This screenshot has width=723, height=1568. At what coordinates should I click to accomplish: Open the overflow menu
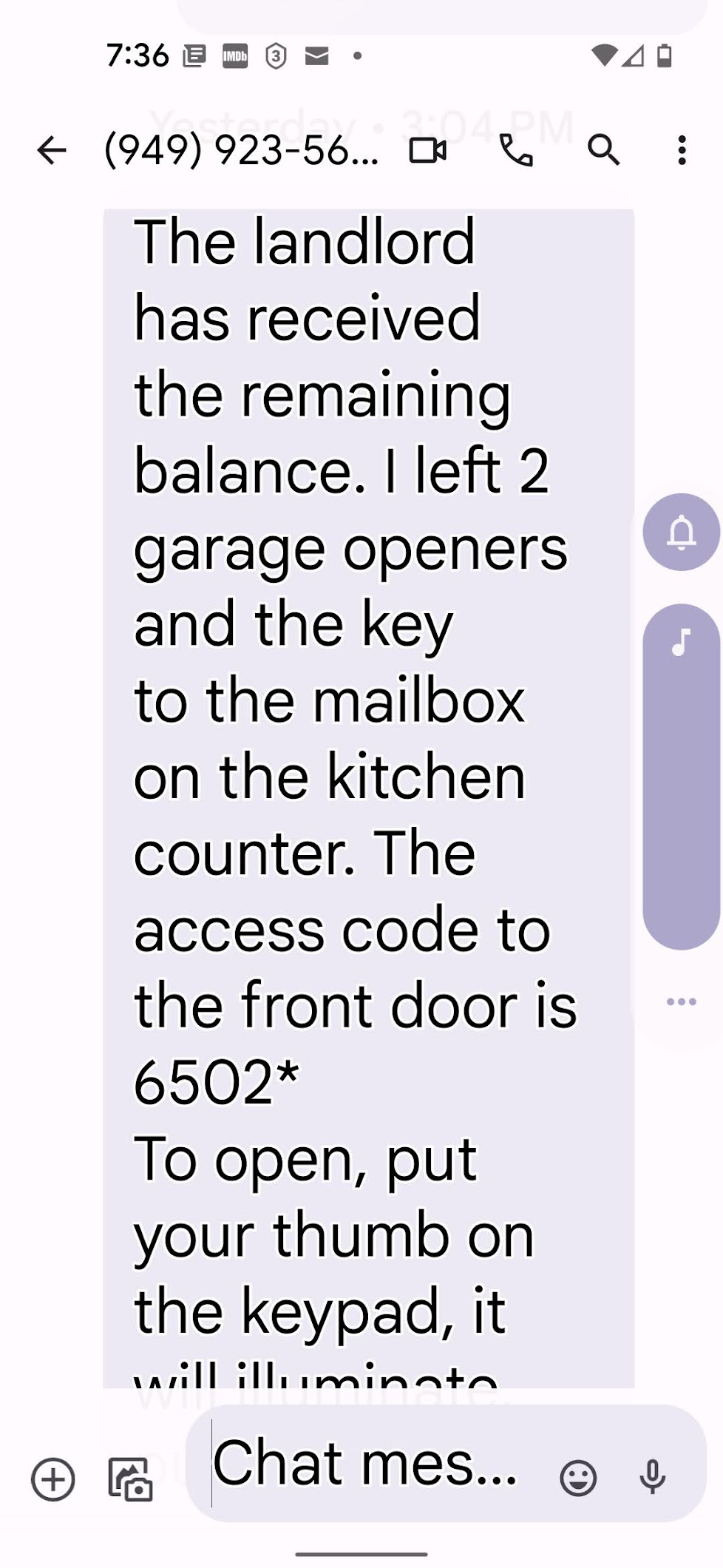tap(682, 150)
